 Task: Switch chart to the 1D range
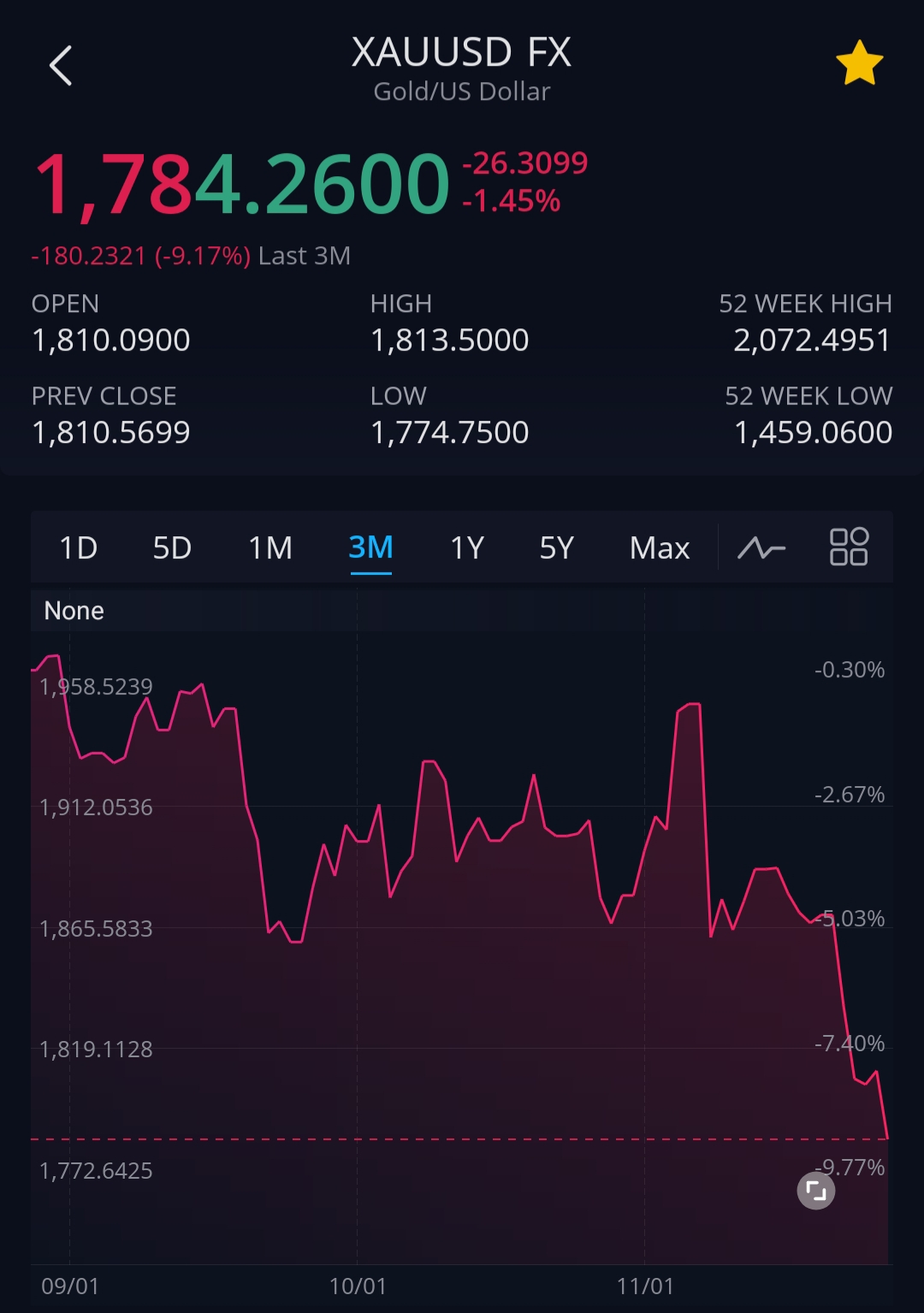point(78,547)
